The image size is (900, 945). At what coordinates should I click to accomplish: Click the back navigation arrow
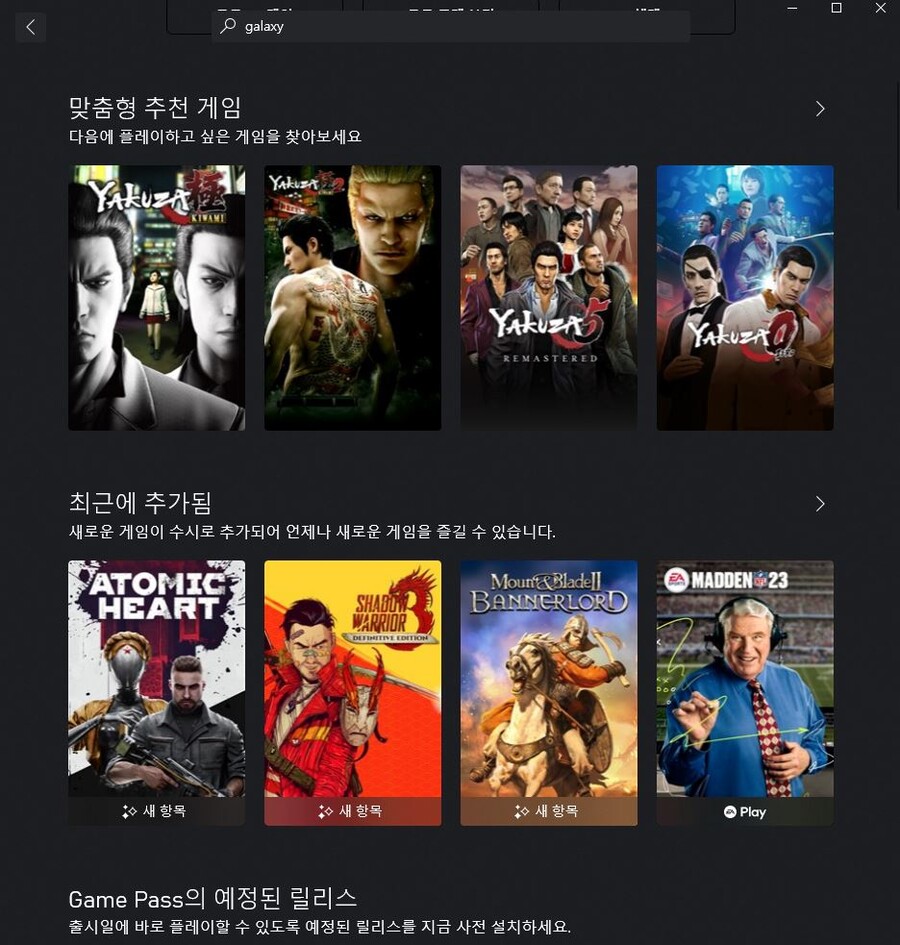(x=30, y=27)
